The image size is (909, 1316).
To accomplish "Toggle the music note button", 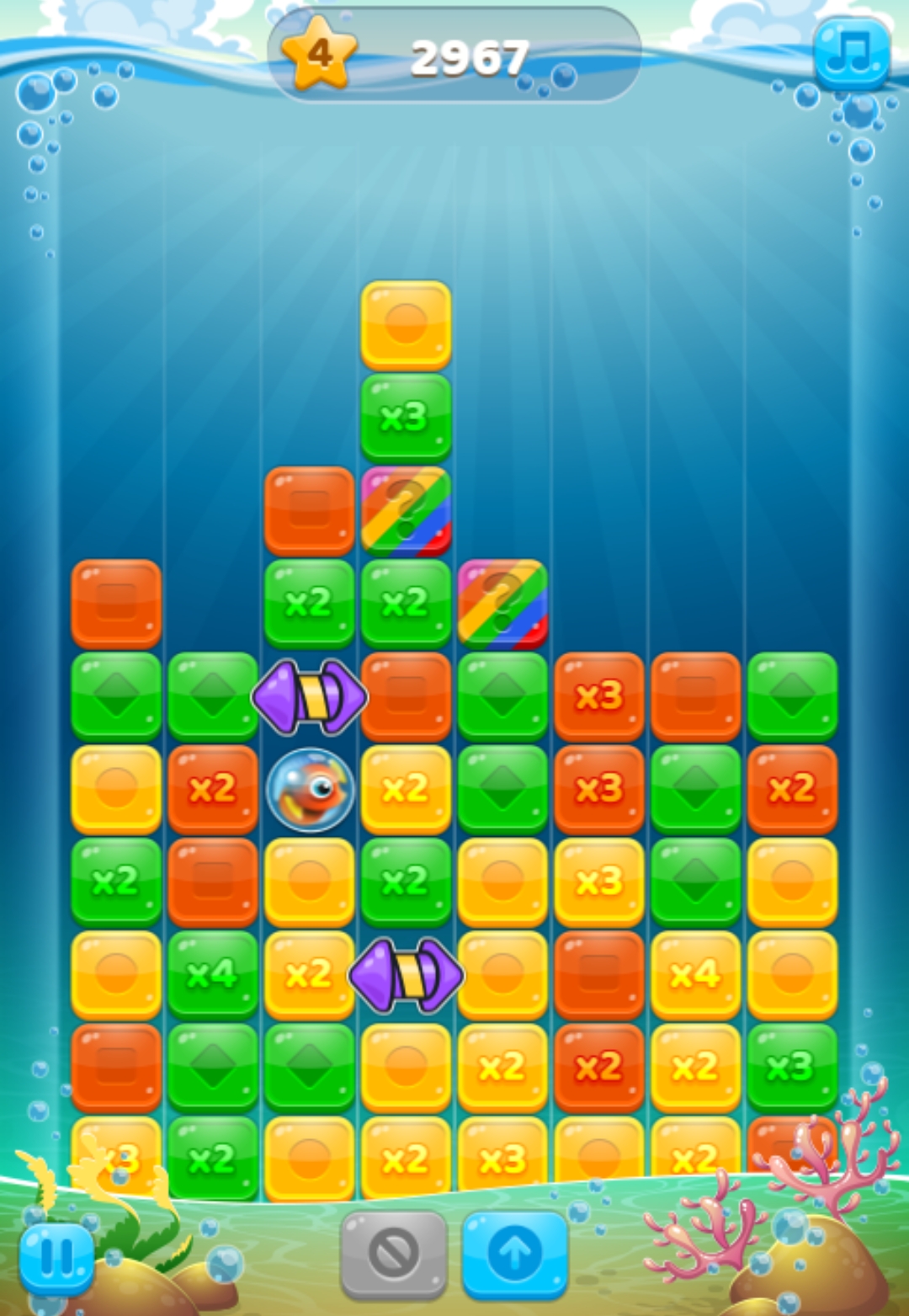I will tap(851, 54).
